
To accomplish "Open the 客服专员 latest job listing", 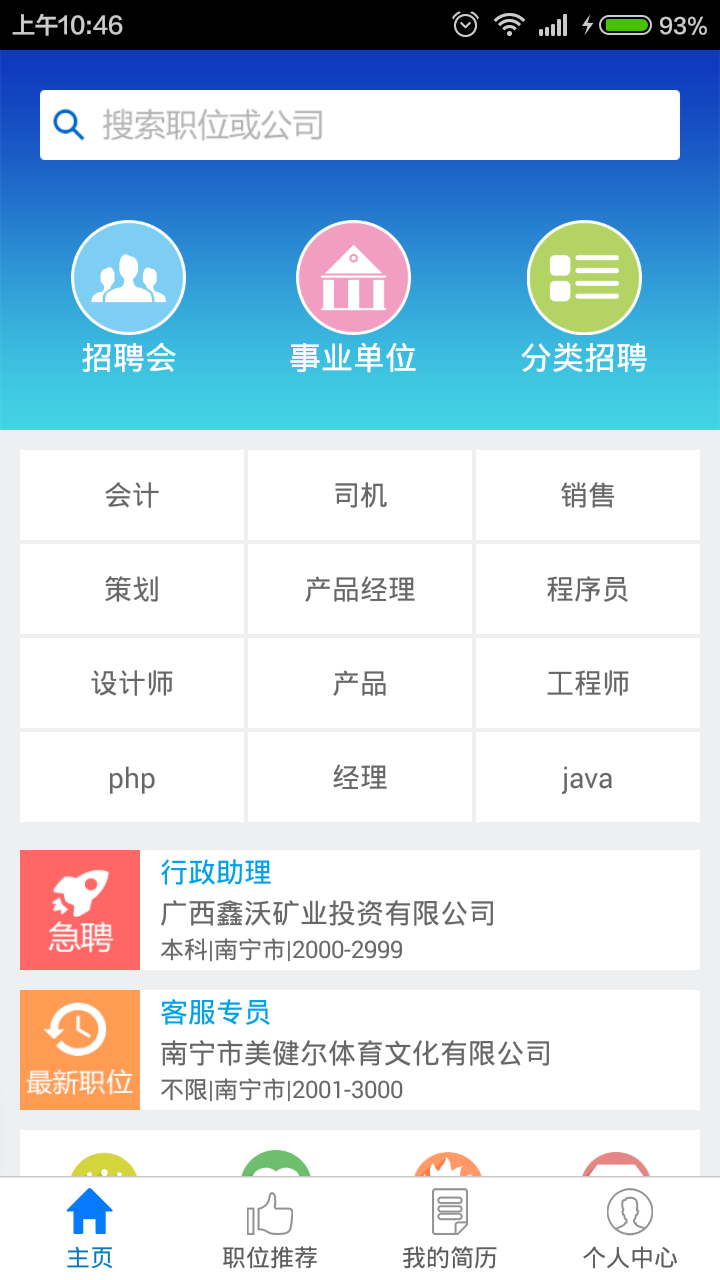I will point(420,1050).
